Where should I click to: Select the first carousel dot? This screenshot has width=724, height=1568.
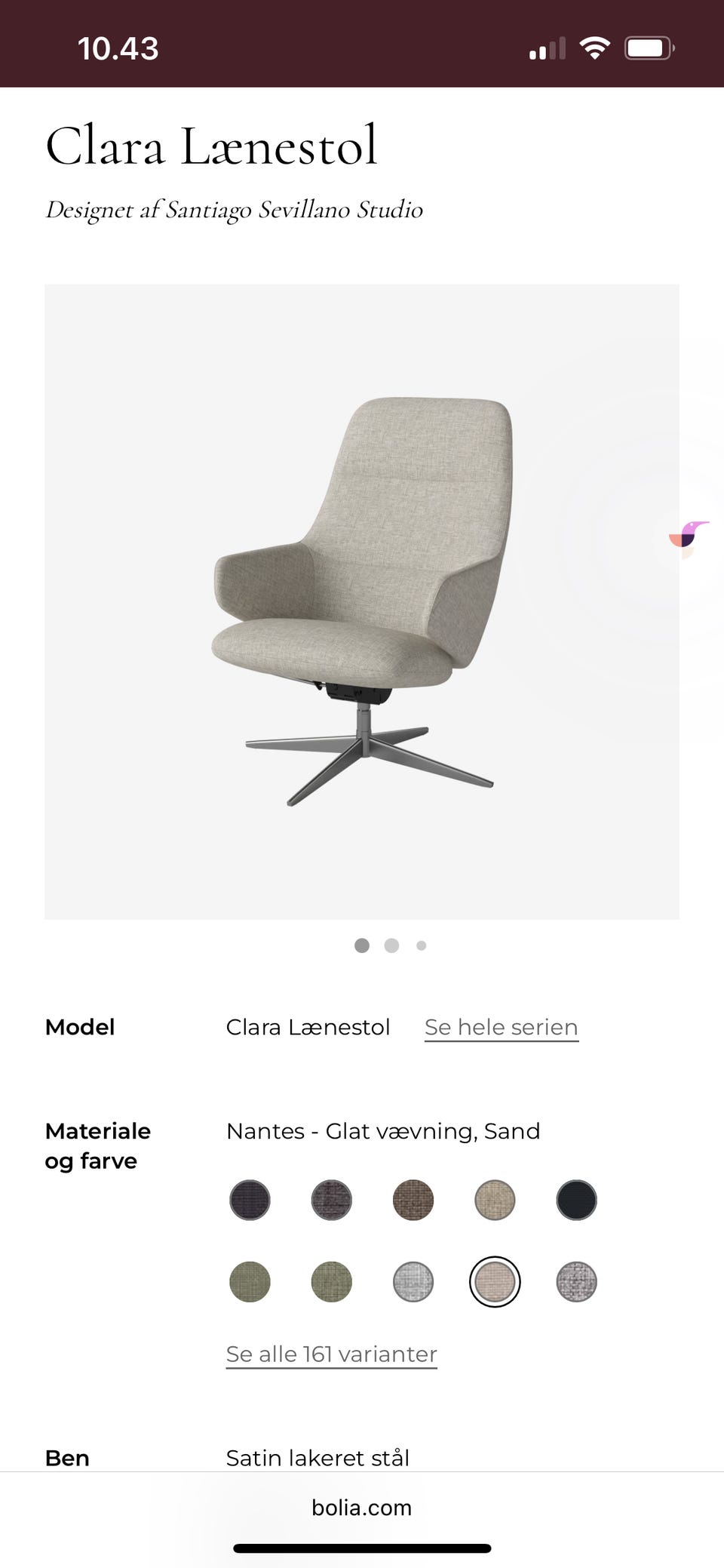click(x=362, y=945)
